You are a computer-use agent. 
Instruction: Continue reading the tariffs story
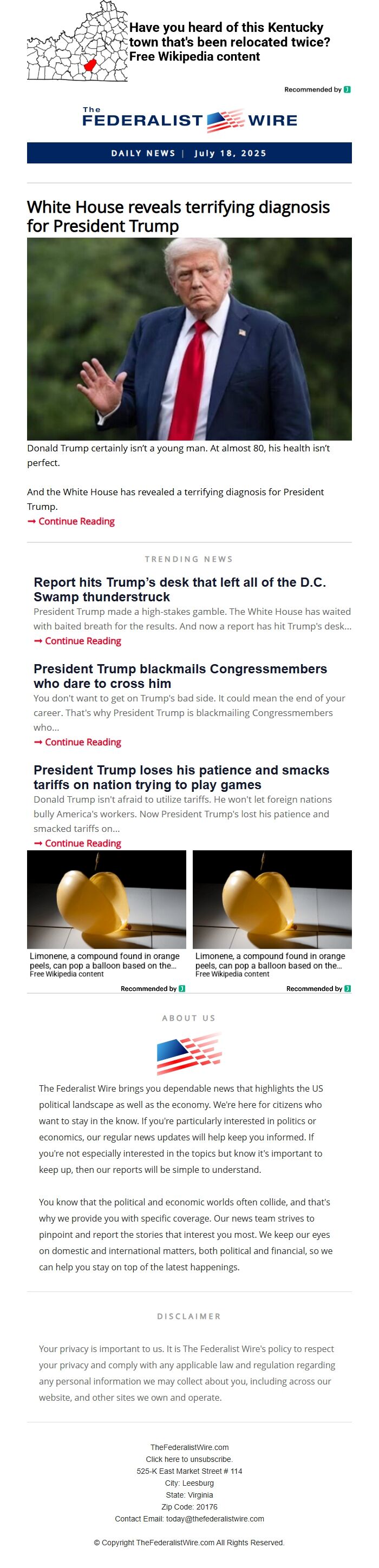82,843
